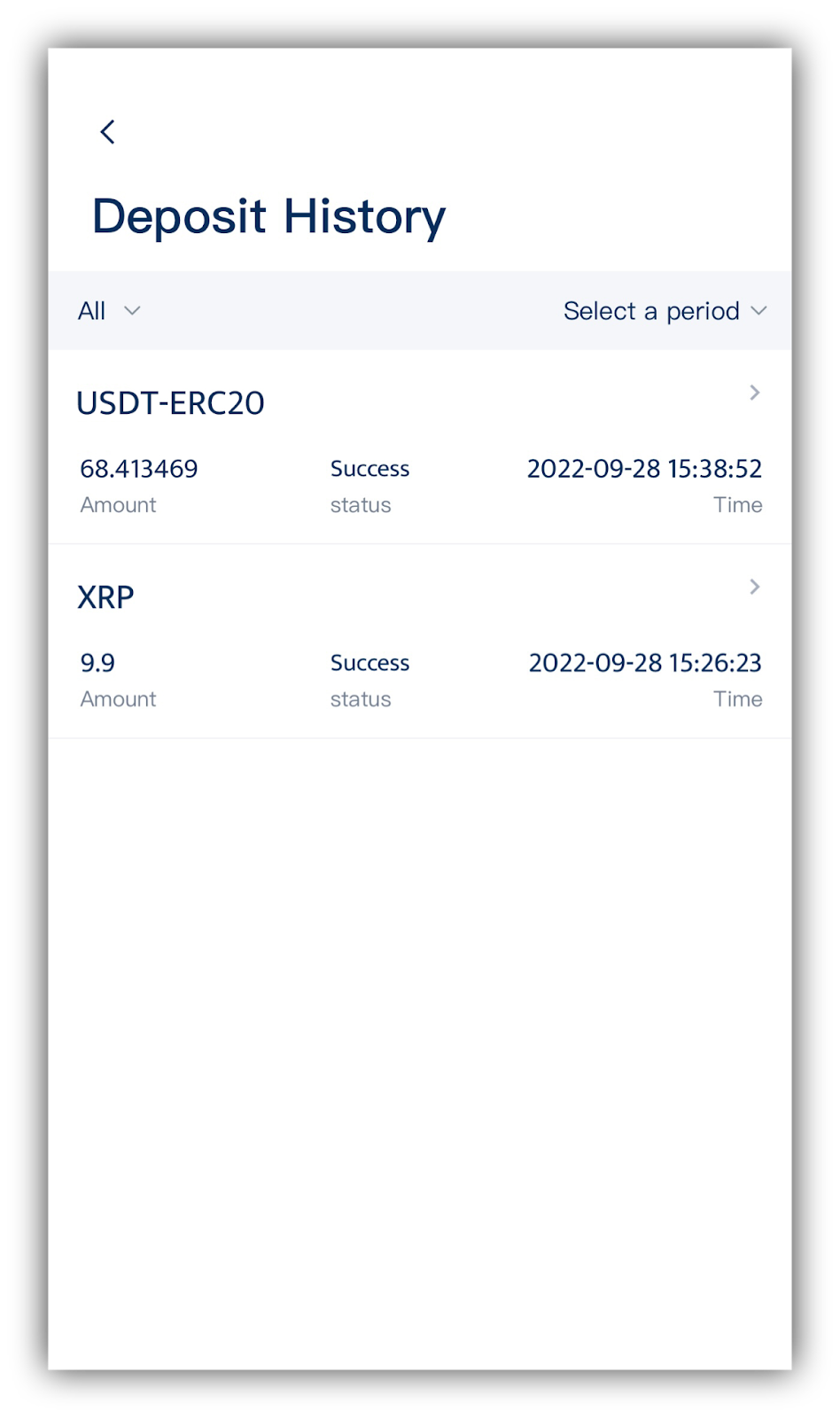The height and width of the screenshot is (1418, 840).
Task: Open the Select a period dropdown
Action: click(x=665, y=311)
